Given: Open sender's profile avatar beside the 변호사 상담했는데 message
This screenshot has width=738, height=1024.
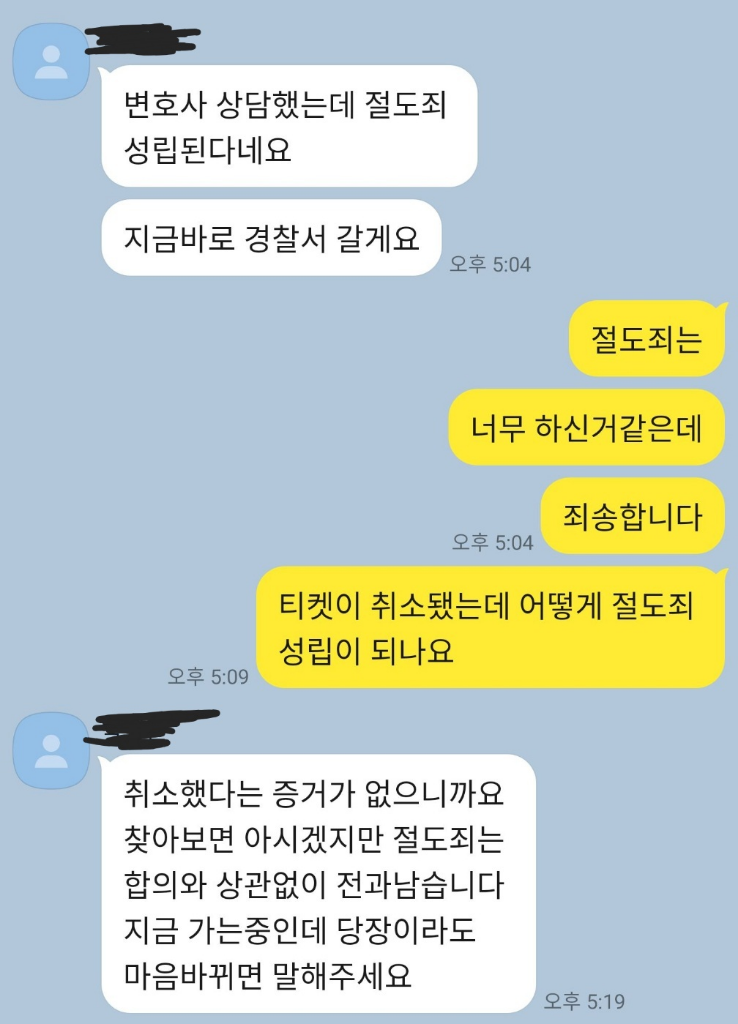Looking at the screenshot, I should click(x=50, y=62).
